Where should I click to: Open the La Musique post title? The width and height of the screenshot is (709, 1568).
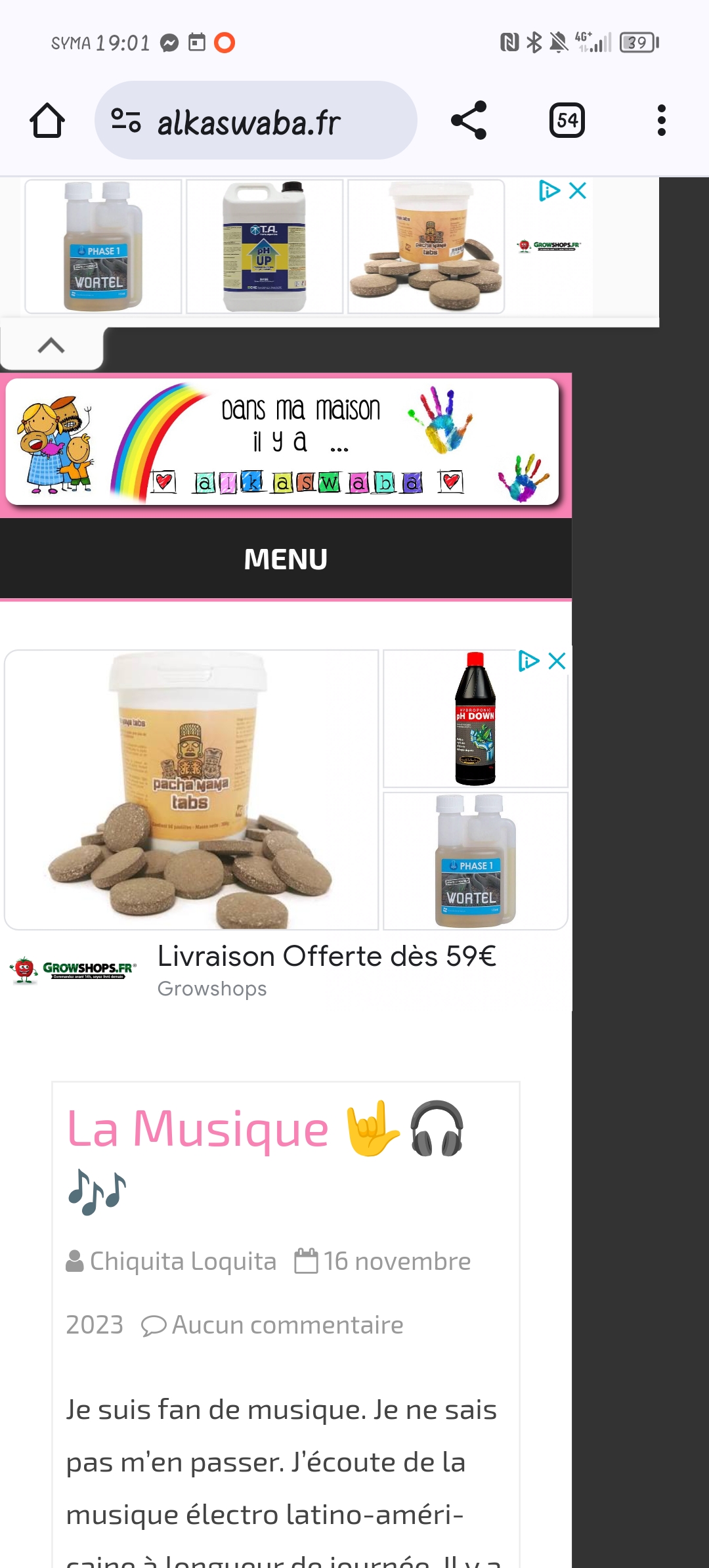tap(198, 1129)
